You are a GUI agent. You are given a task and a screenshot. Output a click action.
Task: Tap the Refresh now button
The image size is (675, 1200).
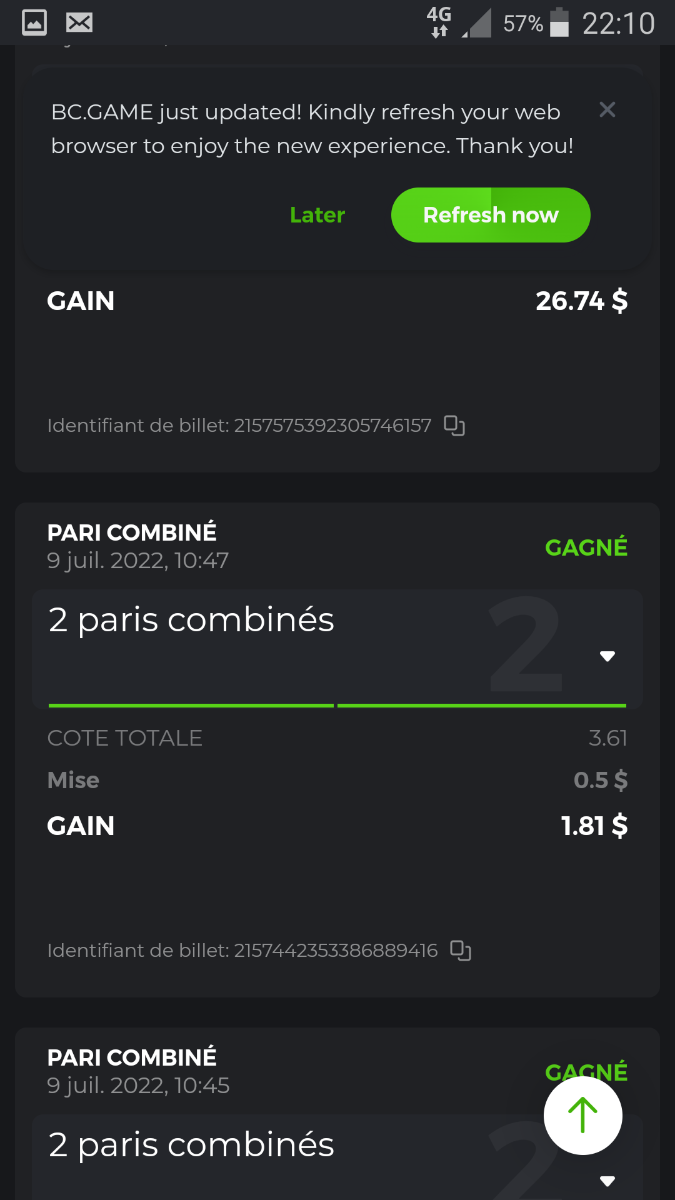pyautogui.click(x=490, y=215)
